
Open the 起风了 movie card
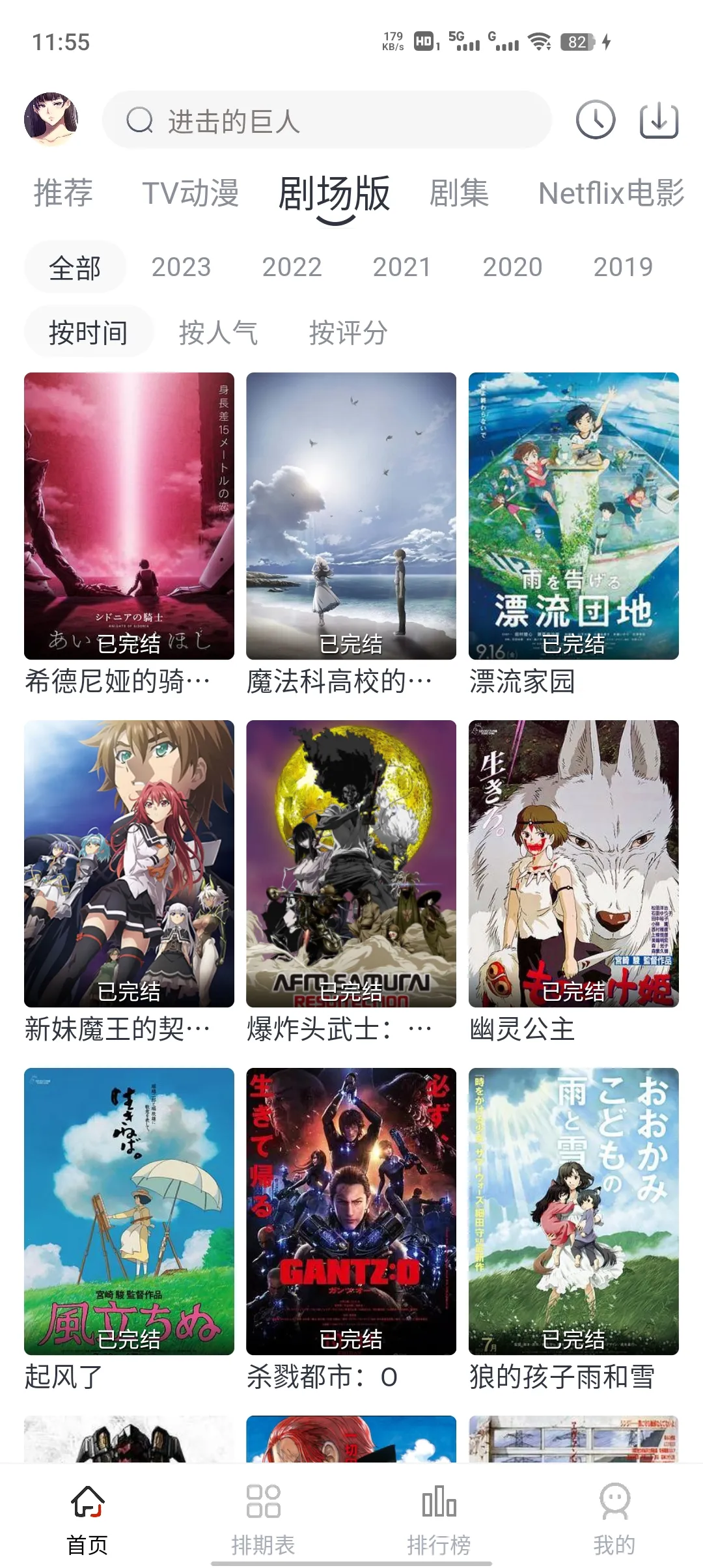click(129, 1211)
